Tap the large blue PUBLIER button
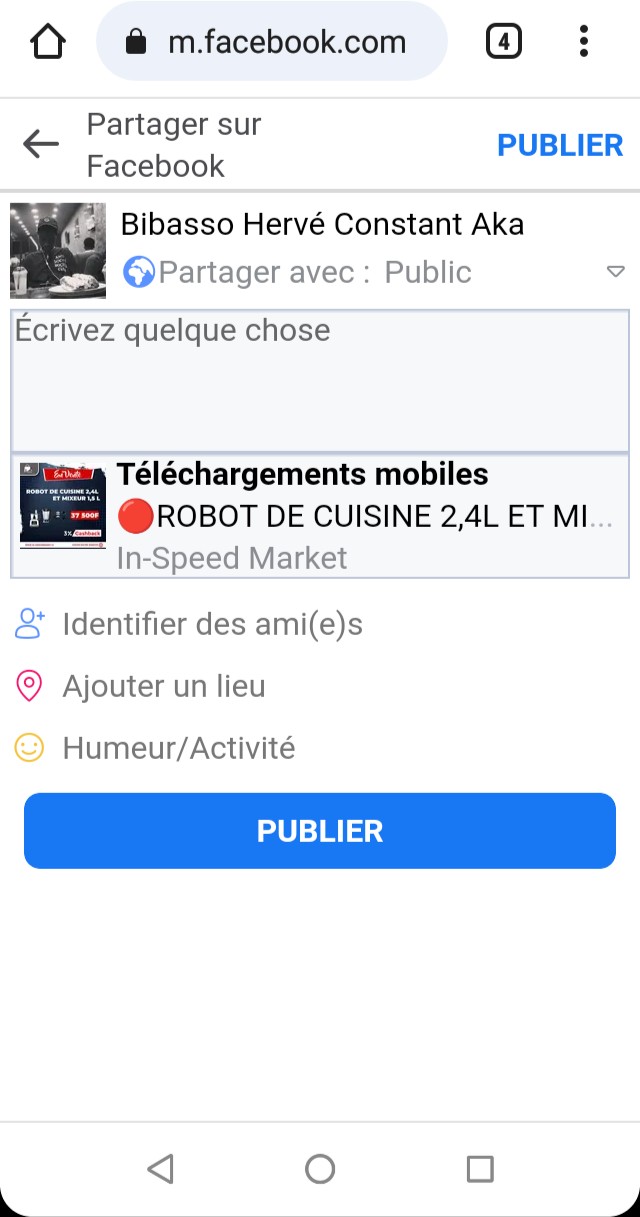Image resolution: width=640 pixels, height=1217 pixels. tap(320, 831)
